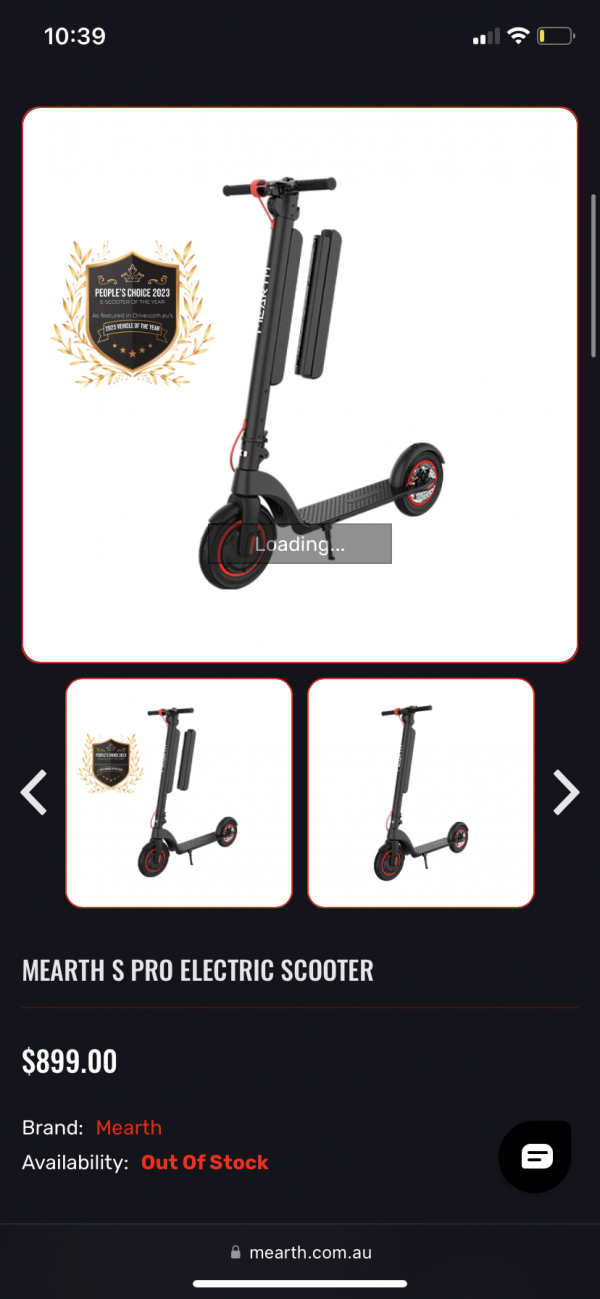Select thumbnail of scooter without badge
The height and width of the screenshot is (1299, 600).
click(421, 793)
